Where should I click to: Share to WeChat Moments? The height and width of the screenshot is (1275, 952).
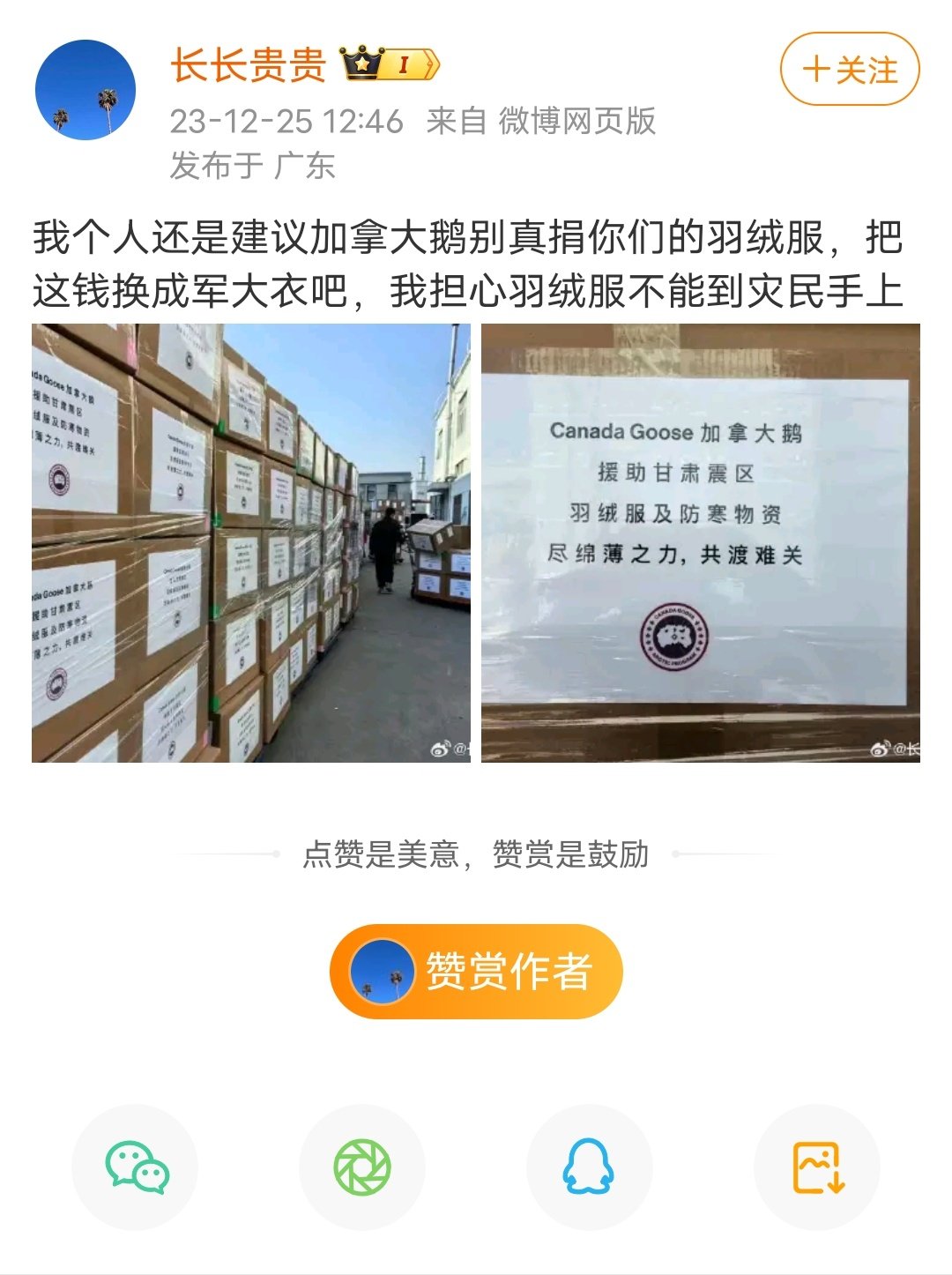tap(362, 1167)
